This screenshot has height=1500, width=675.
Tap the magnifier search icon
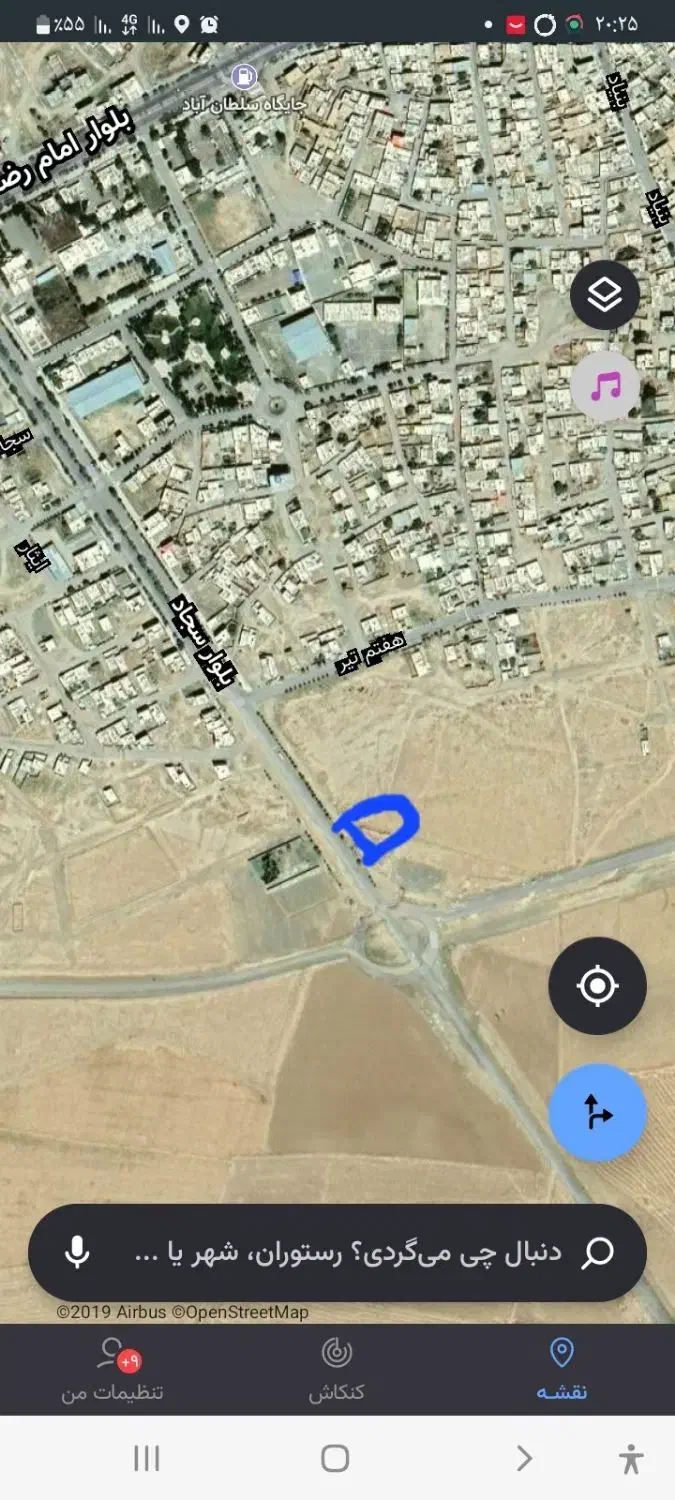click(597, 1252)
